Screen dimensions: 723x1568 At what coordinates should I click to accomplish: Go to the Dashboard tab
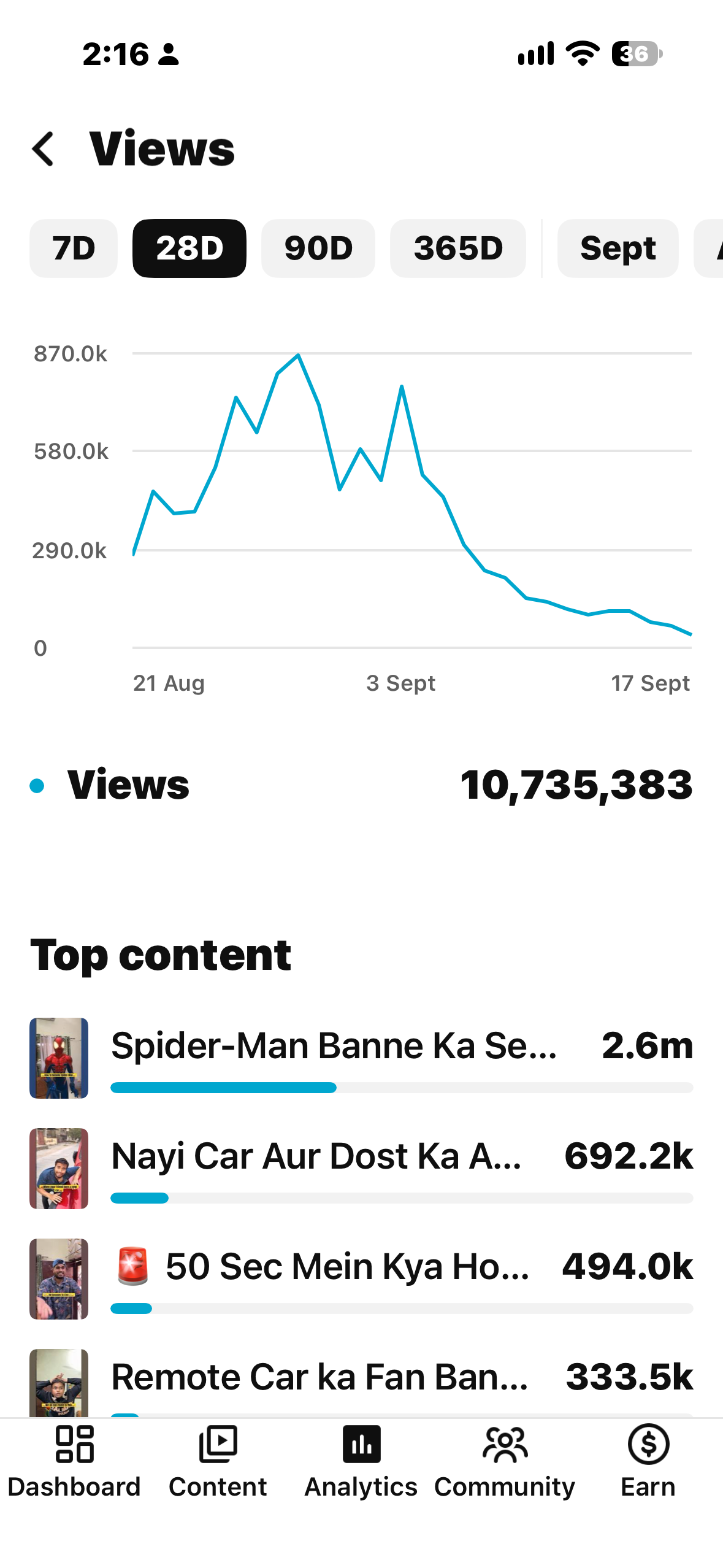[x=74, y=1462]
